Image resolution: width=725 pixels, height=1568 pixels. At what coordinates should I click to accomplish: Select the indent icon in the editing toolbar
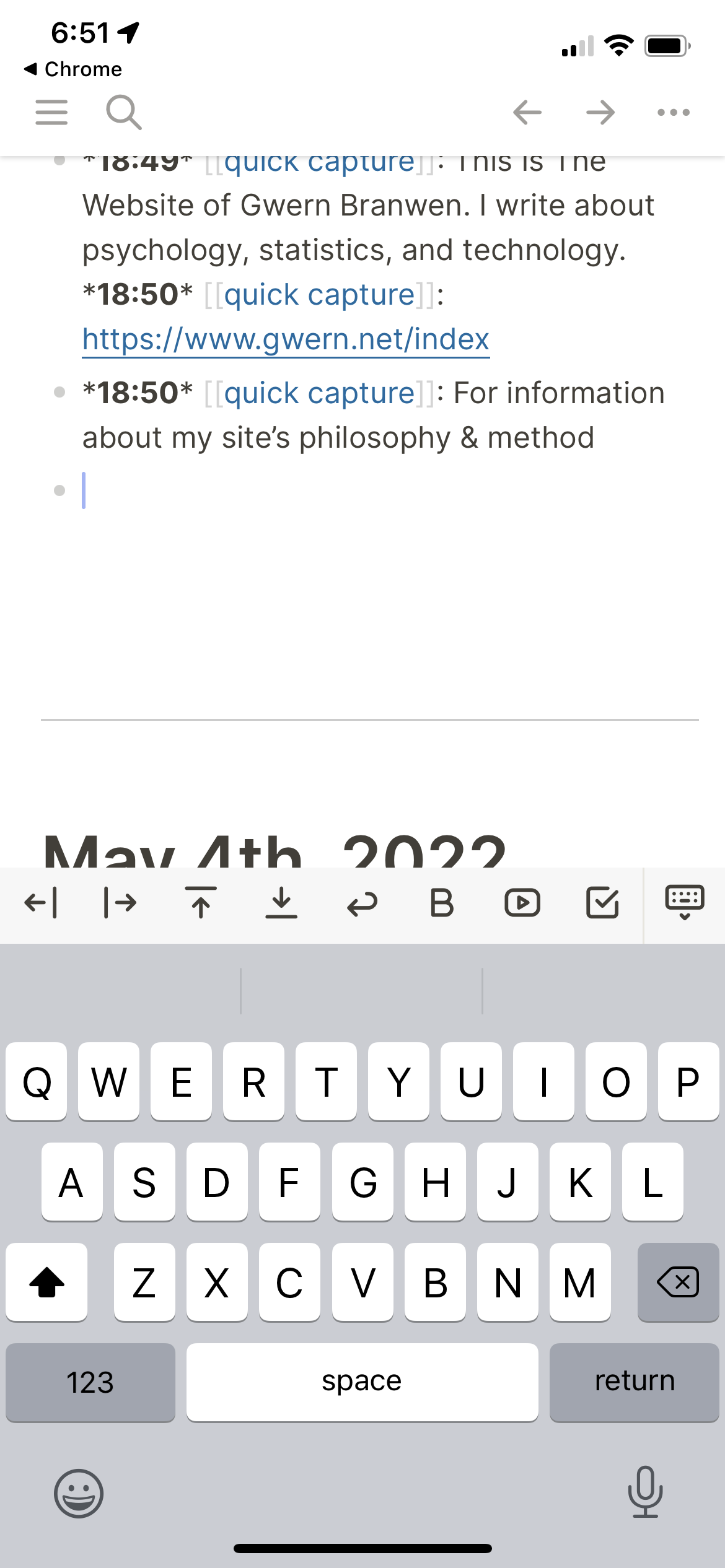[x=120, y=903]
